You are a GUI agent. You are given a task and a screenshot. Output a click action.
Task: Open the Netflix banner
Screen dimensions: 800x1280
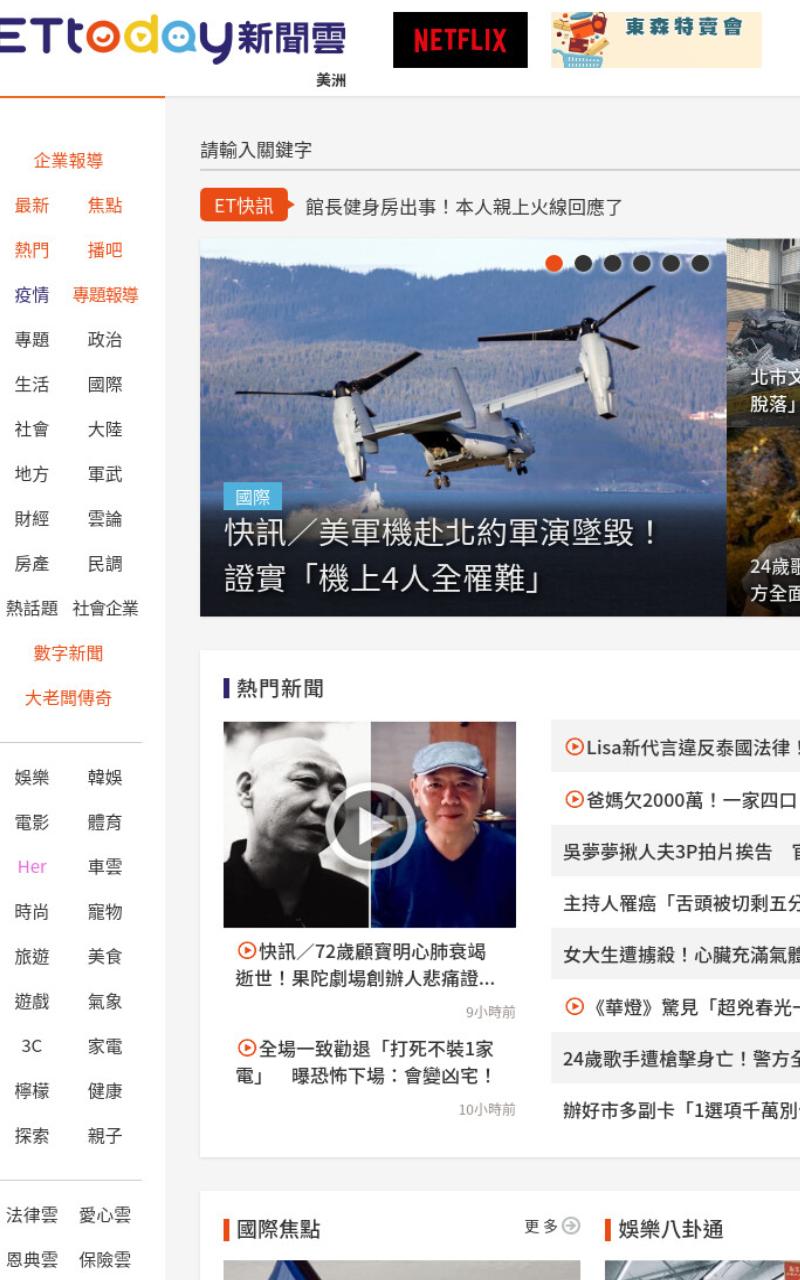(x=460, y=40)
